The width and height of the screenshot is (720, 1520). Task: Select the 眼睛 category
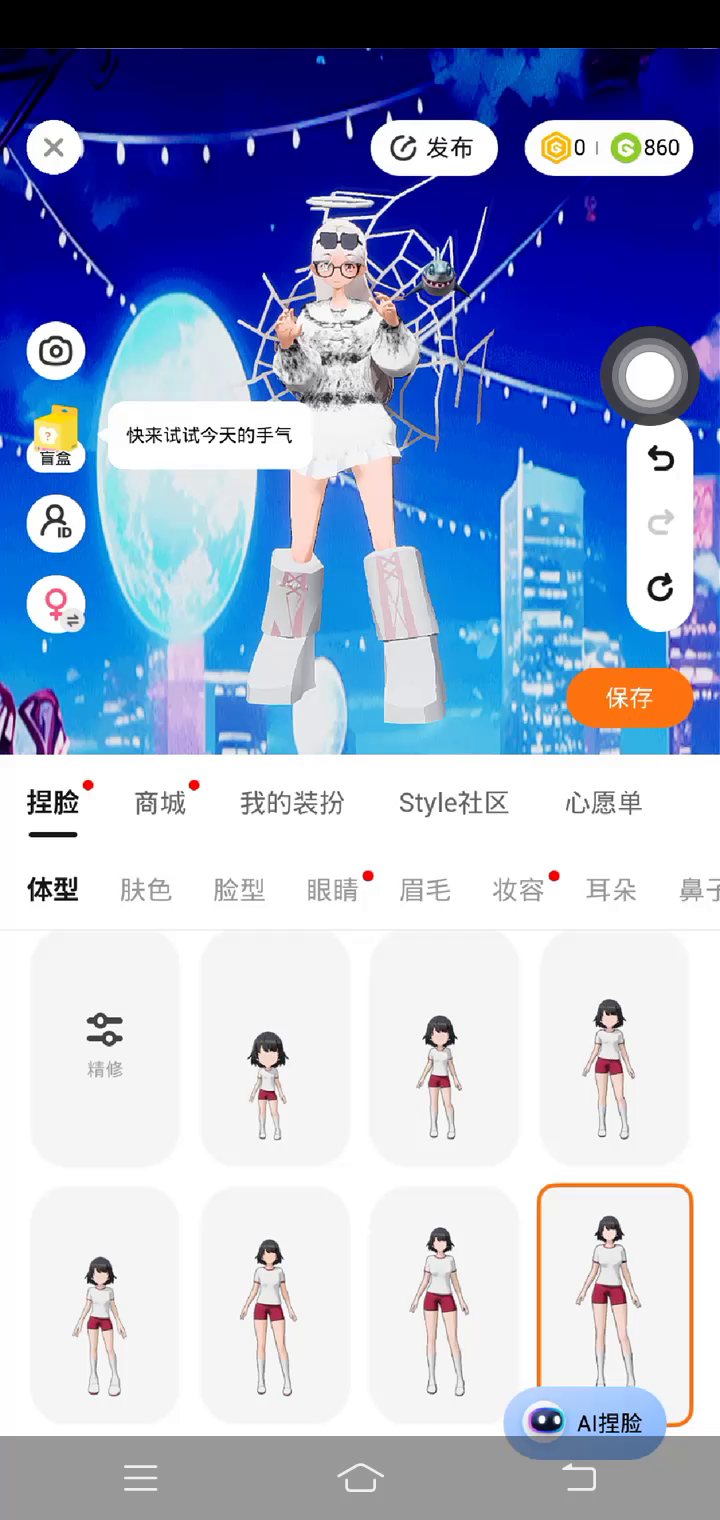point(332,889)
